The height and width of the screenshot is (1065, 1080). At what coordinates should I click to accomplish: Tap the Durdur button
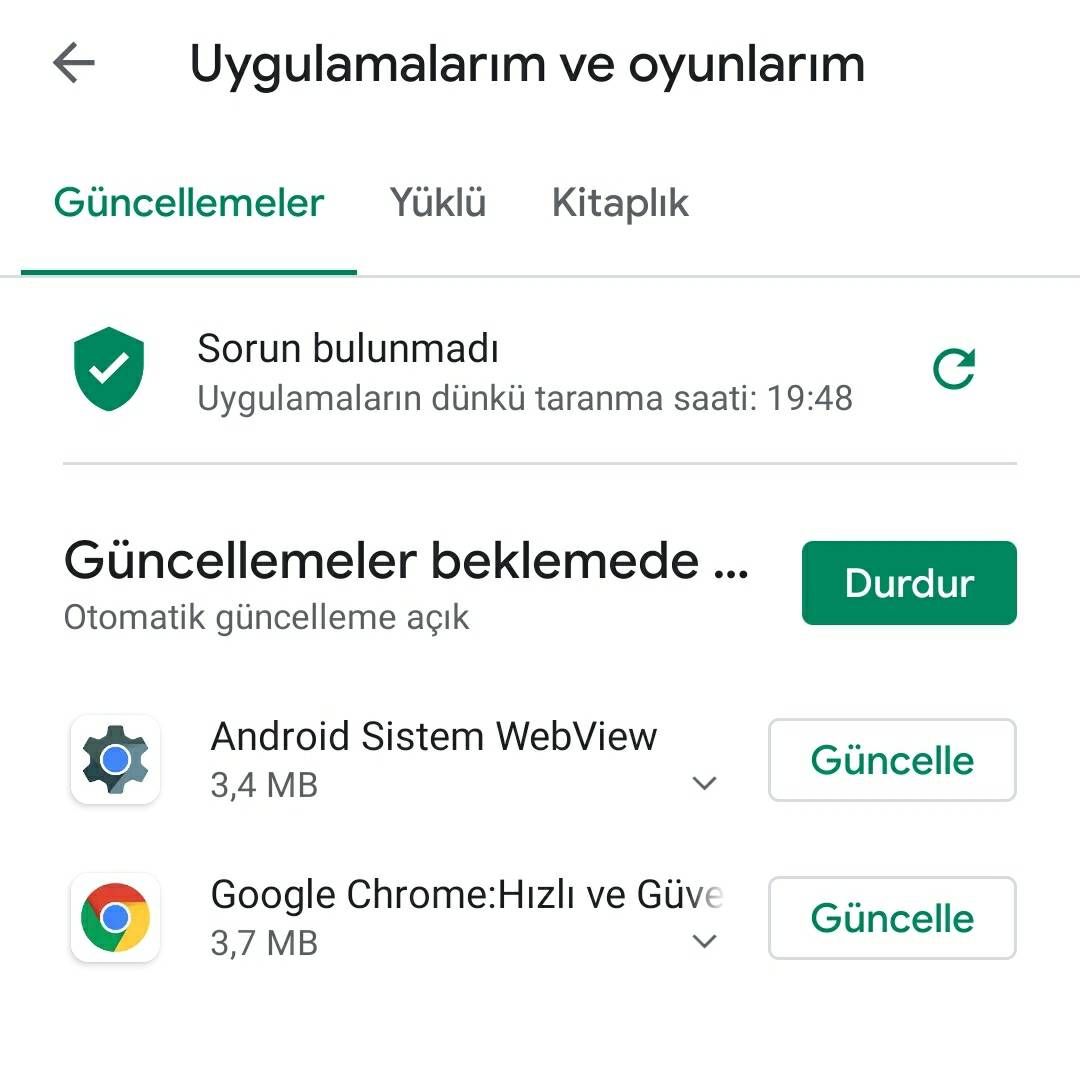click(x=908, y=583)
